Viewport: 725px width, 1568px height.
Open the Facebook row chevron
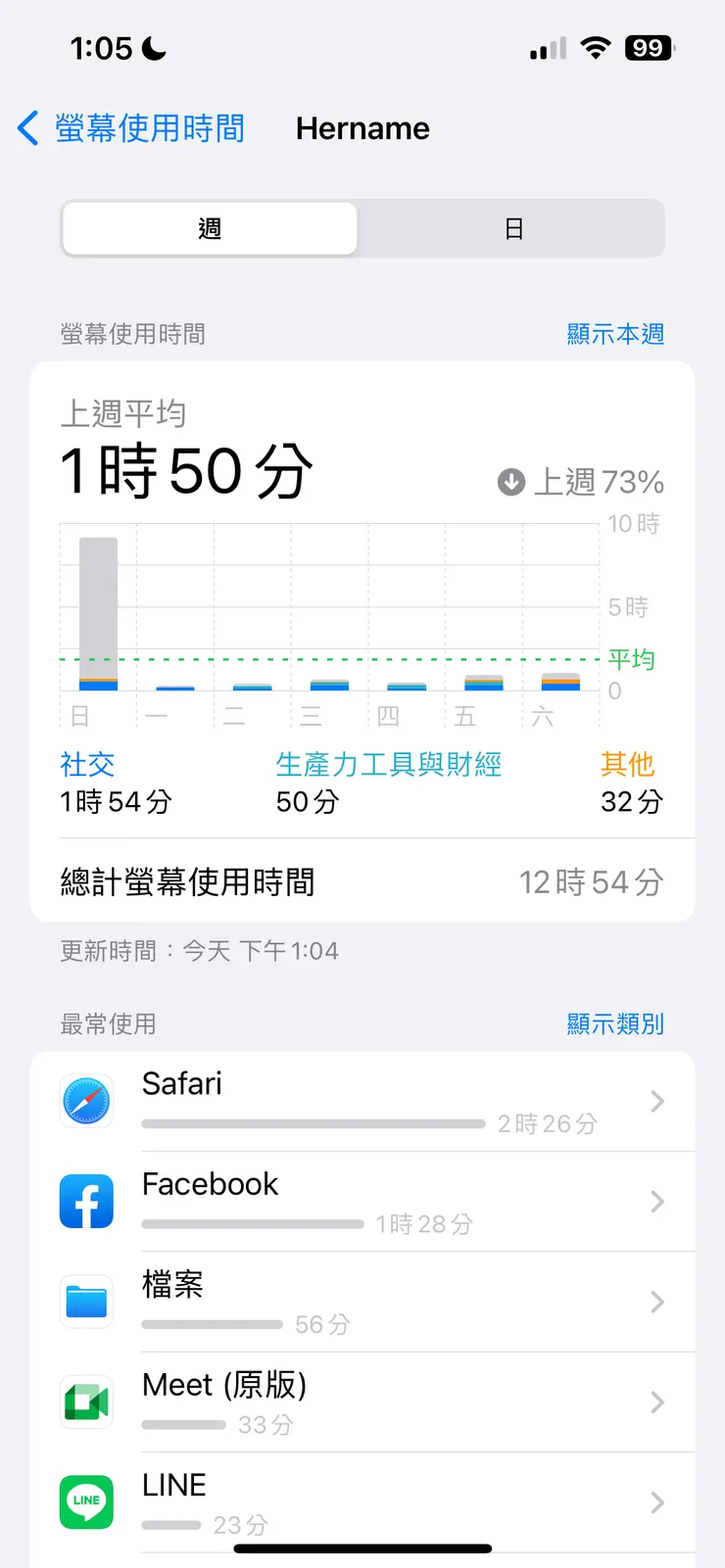655,1202
